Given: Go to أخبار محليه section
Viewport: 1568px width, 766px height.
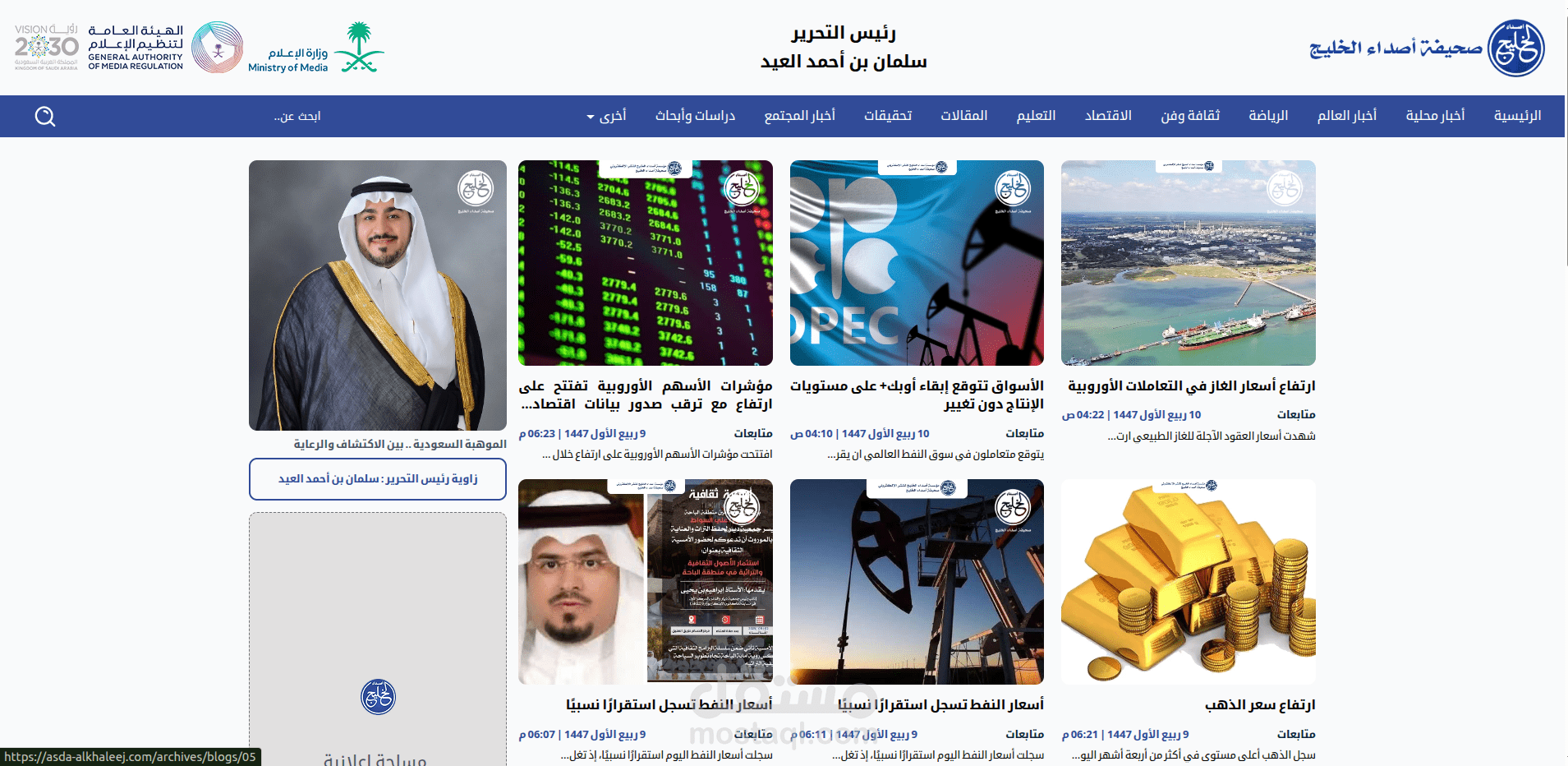Looking at the screenshot, I should point(1435,116).
